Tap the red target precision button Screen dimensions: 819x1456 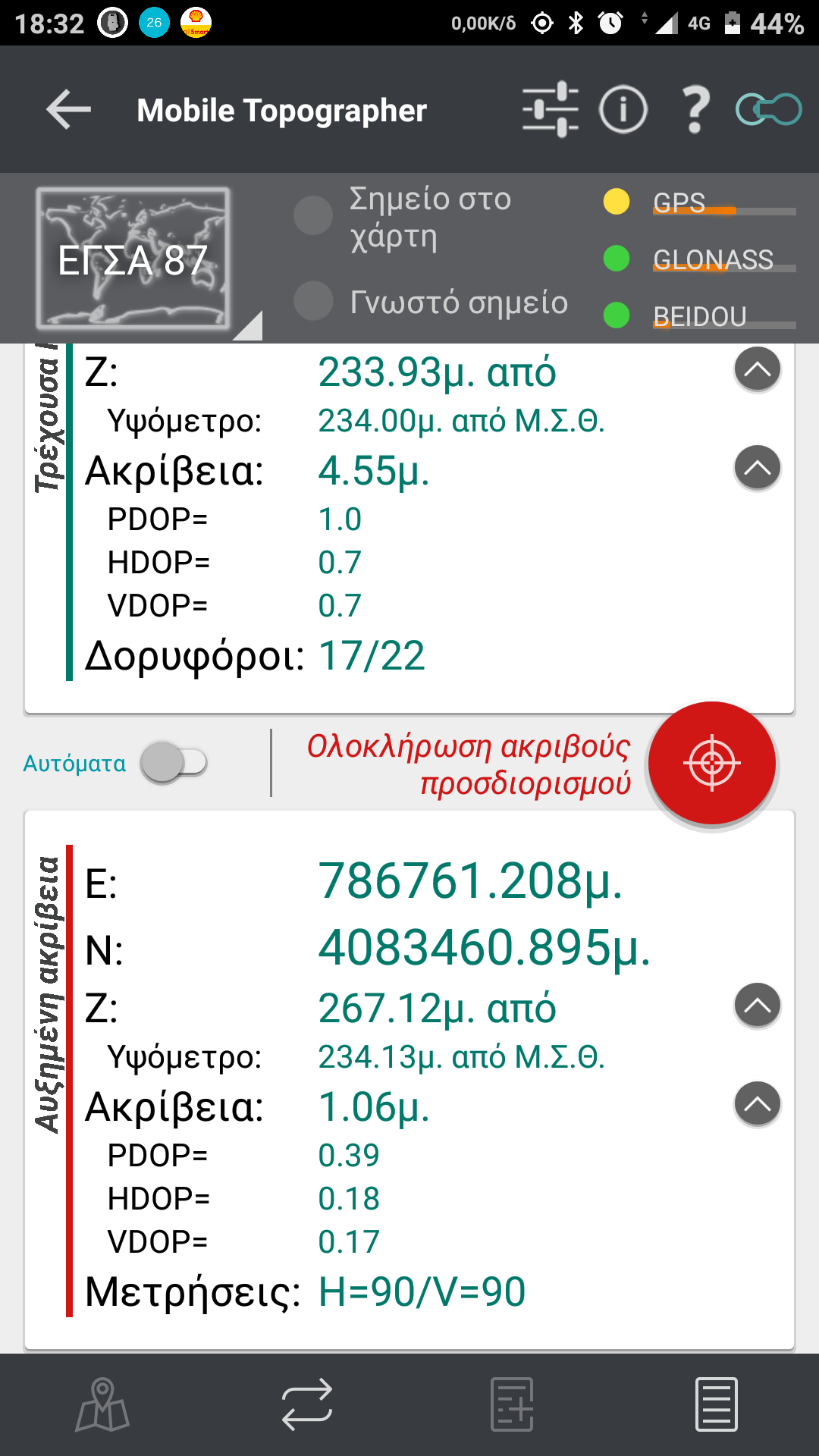click(x=711, y=763)
